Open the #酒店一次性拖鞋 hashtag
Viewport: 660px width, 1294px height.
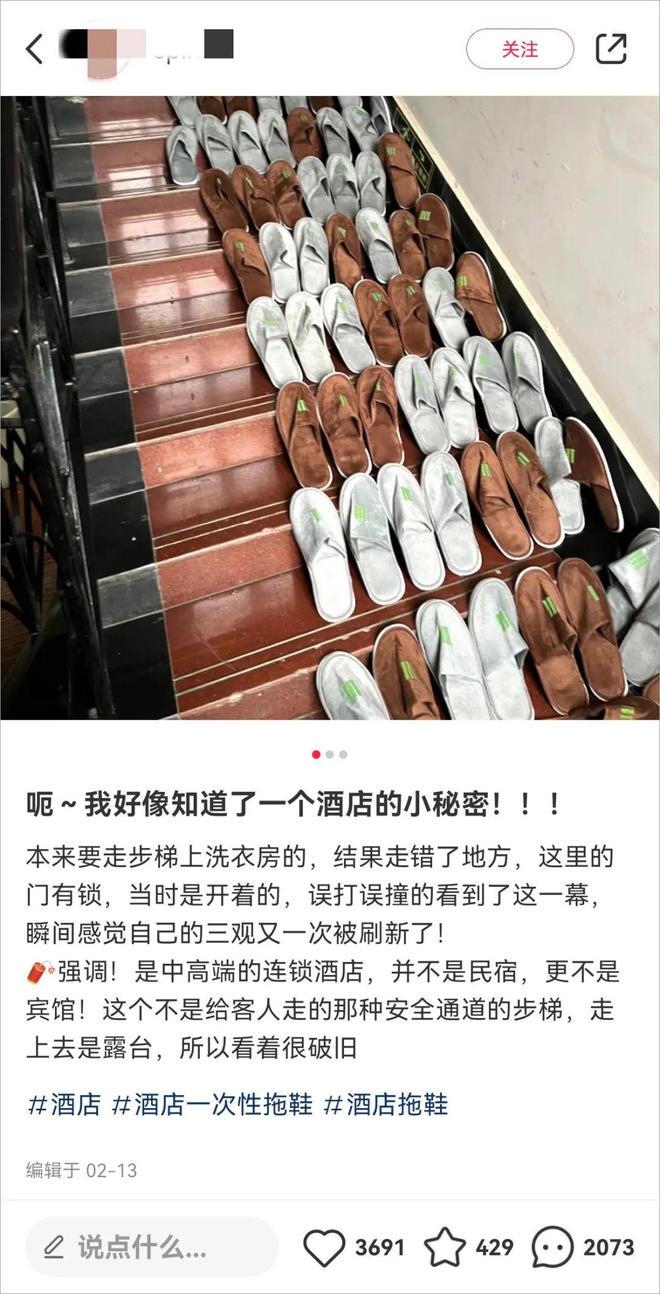(x=212, y=1104)
